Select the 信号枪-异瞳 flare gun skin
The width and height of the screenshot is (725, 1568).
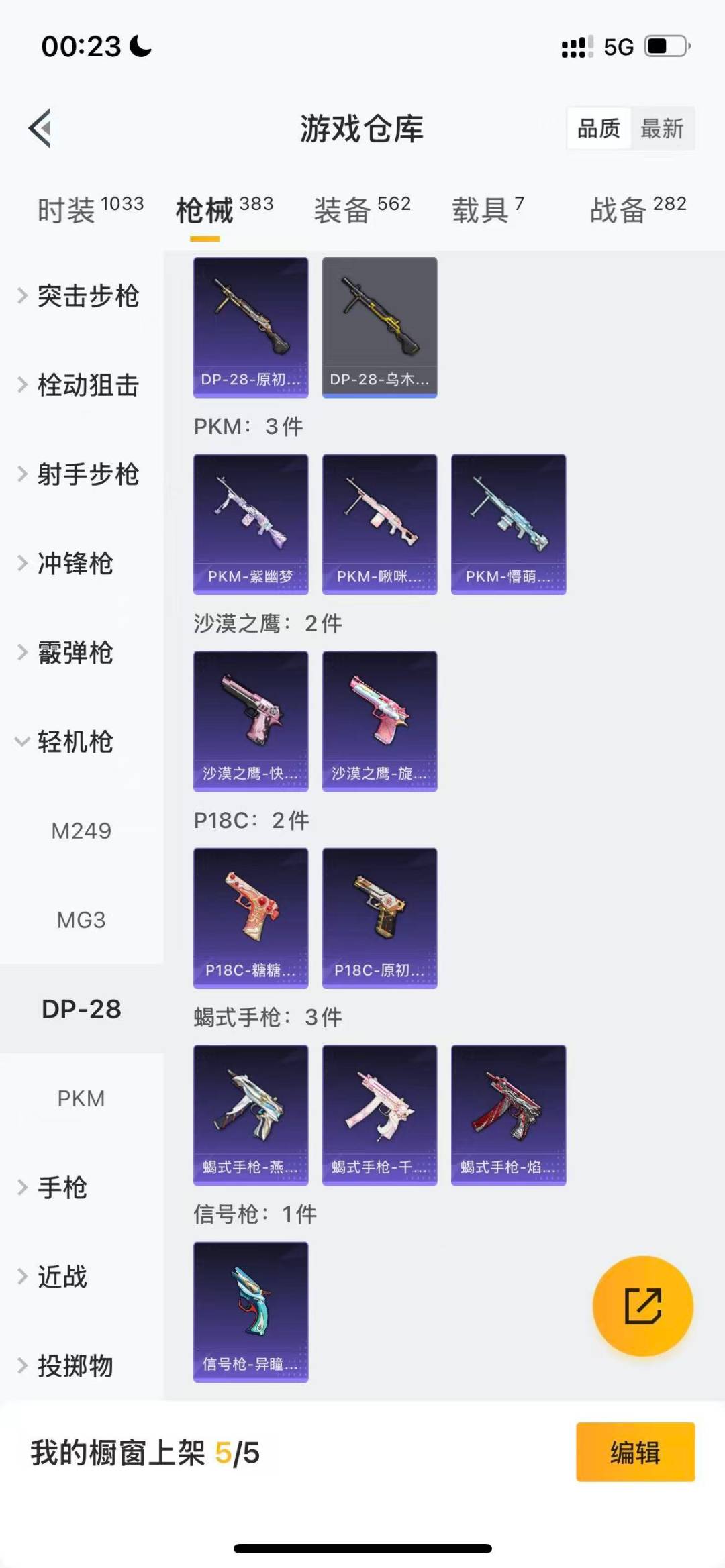[250, 1308]
